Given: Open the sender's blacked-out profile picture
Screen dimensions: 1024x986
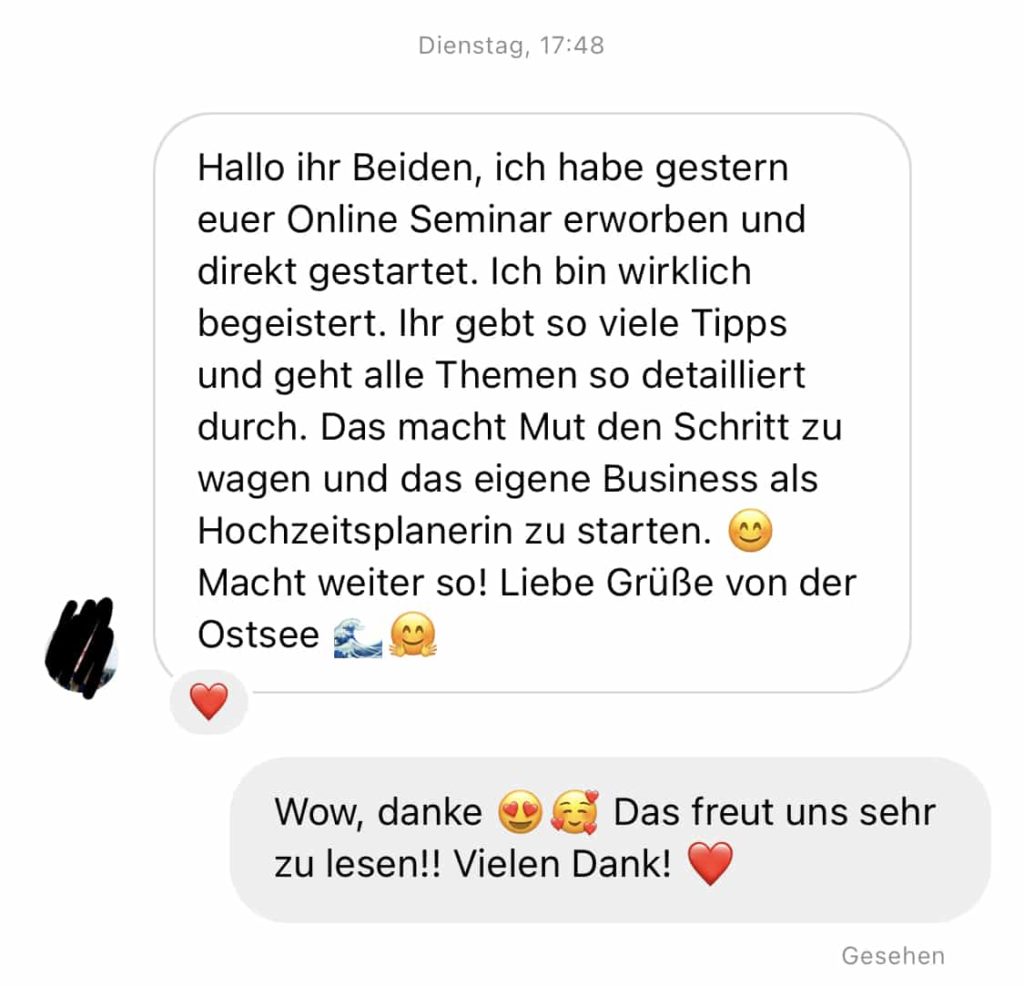Looking at the screenshot, I should point(82,647).
